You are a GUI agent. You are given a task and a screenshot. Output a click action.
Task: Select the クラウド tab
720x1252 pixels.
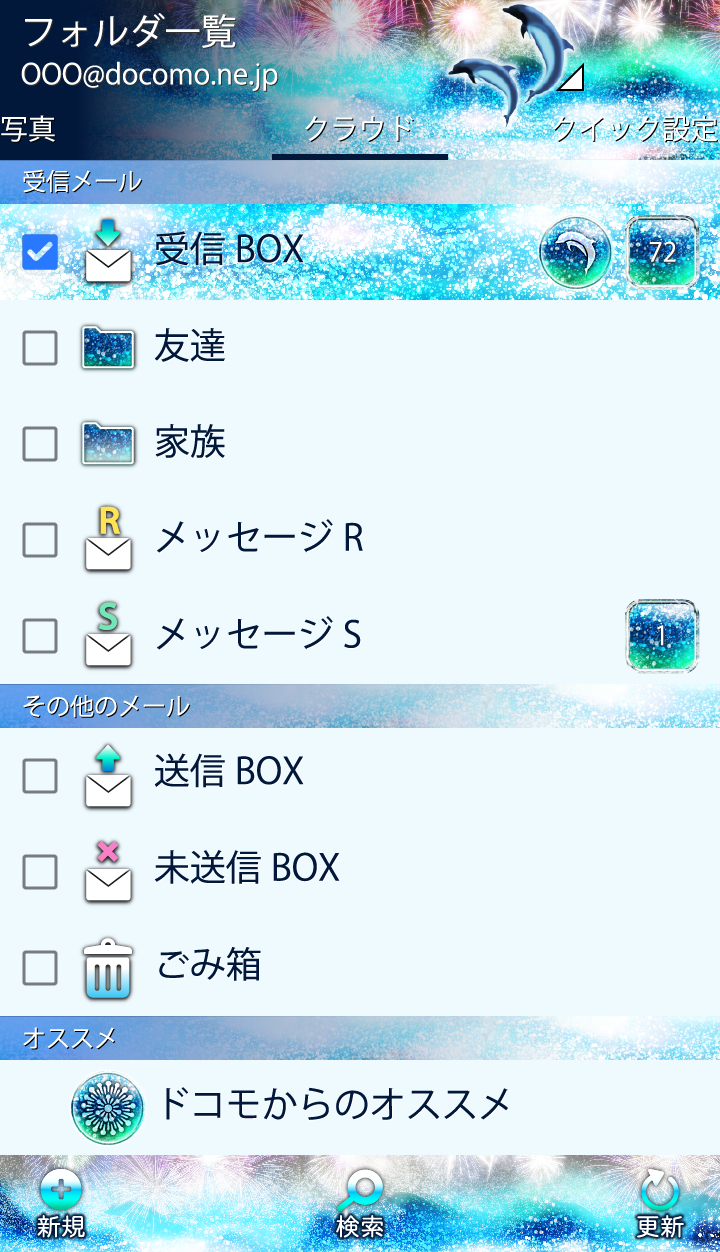click(x=359, y=129)
